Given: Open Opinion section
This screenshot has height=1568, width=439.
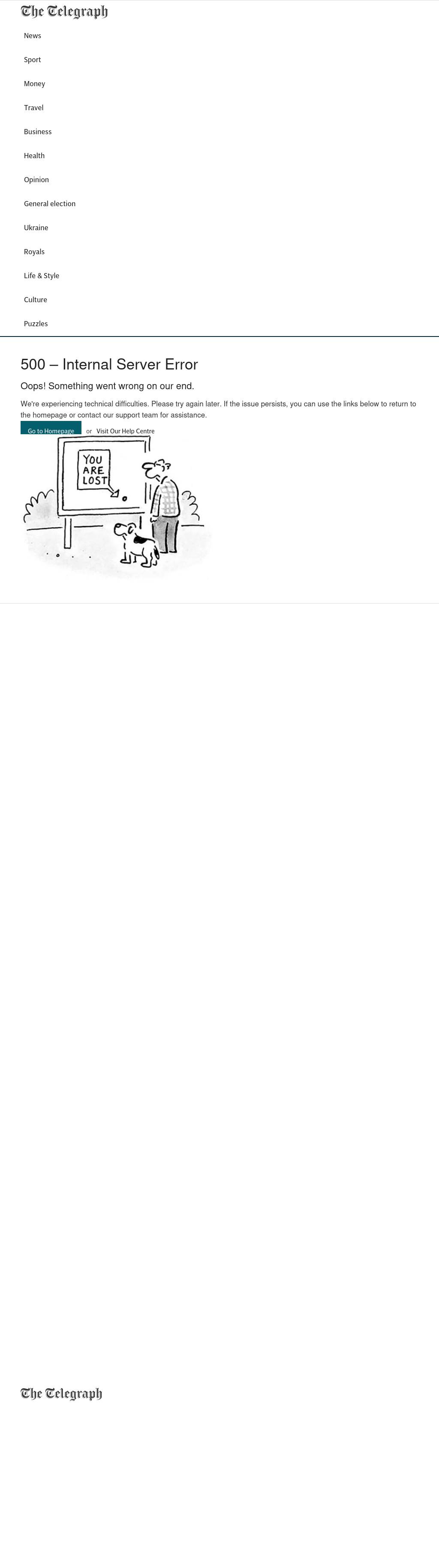Looking at the screenshot, I should pos(36,180).
